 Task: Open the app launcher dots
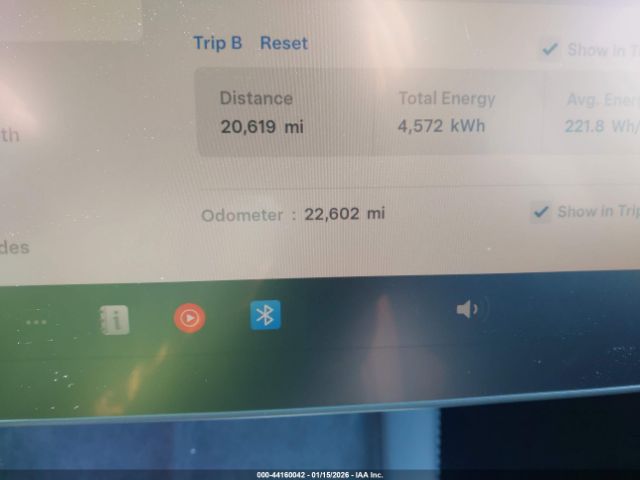pos(36,322)
